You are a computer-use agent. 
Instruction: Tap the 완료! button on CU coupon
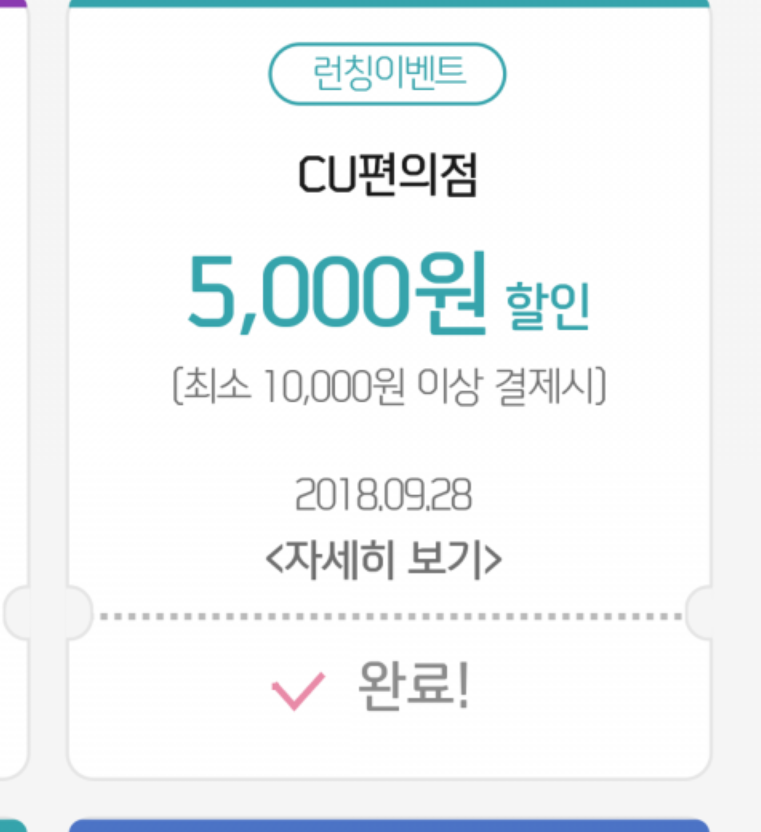tap(388, 688)
